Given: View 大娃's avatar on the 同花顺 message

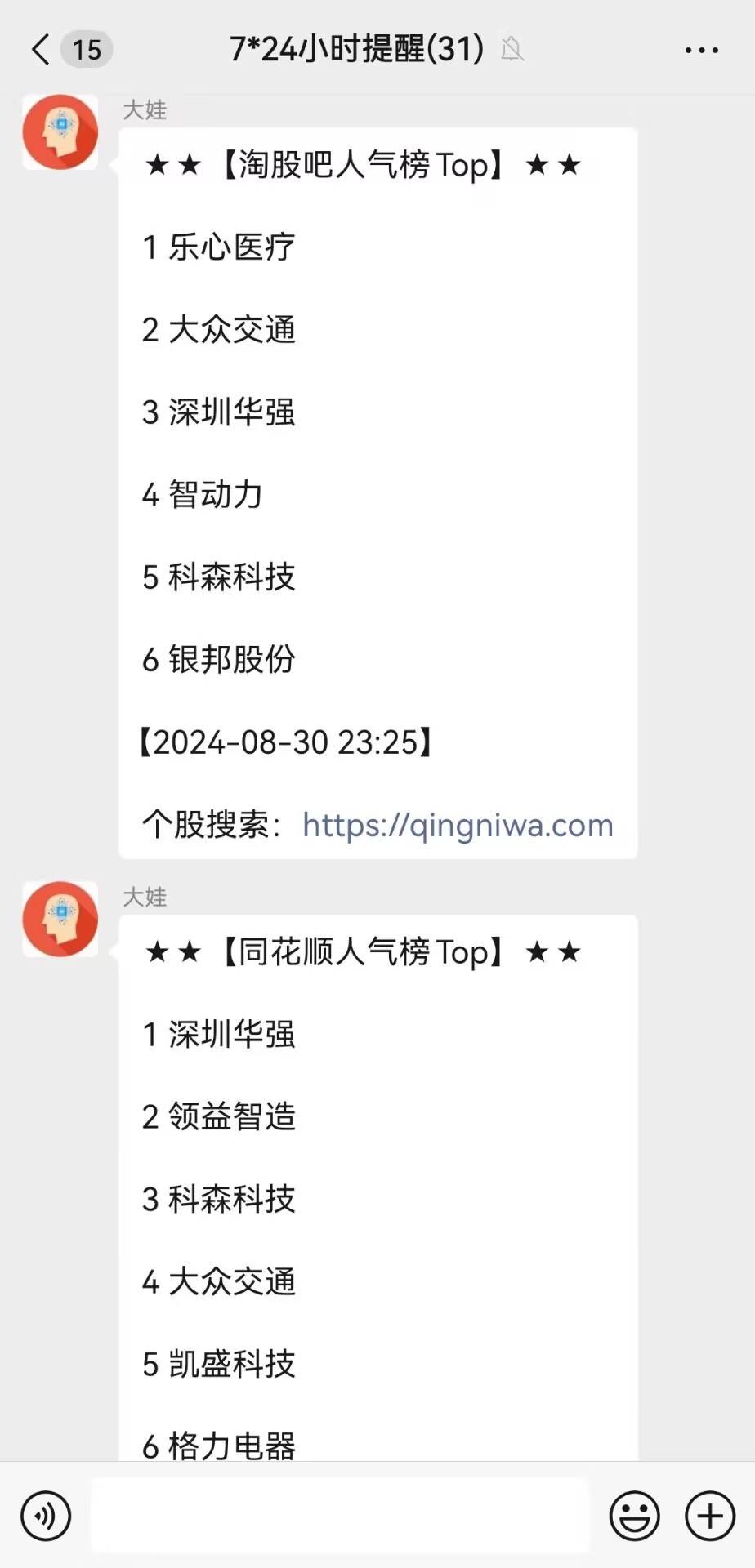Looking at the screenshot, I should [60, 919].
